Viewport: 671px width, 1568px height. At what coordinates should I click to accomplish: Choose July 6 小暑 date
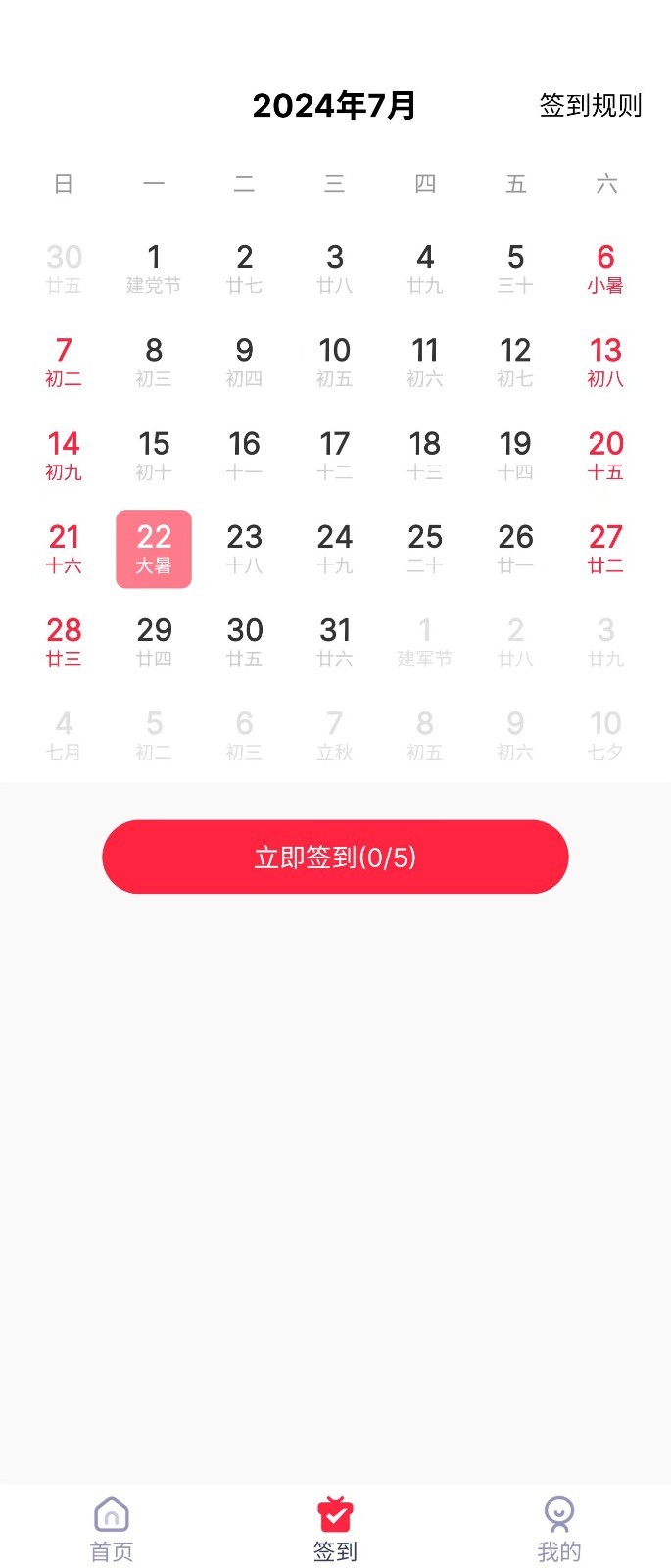pos(605,269)
